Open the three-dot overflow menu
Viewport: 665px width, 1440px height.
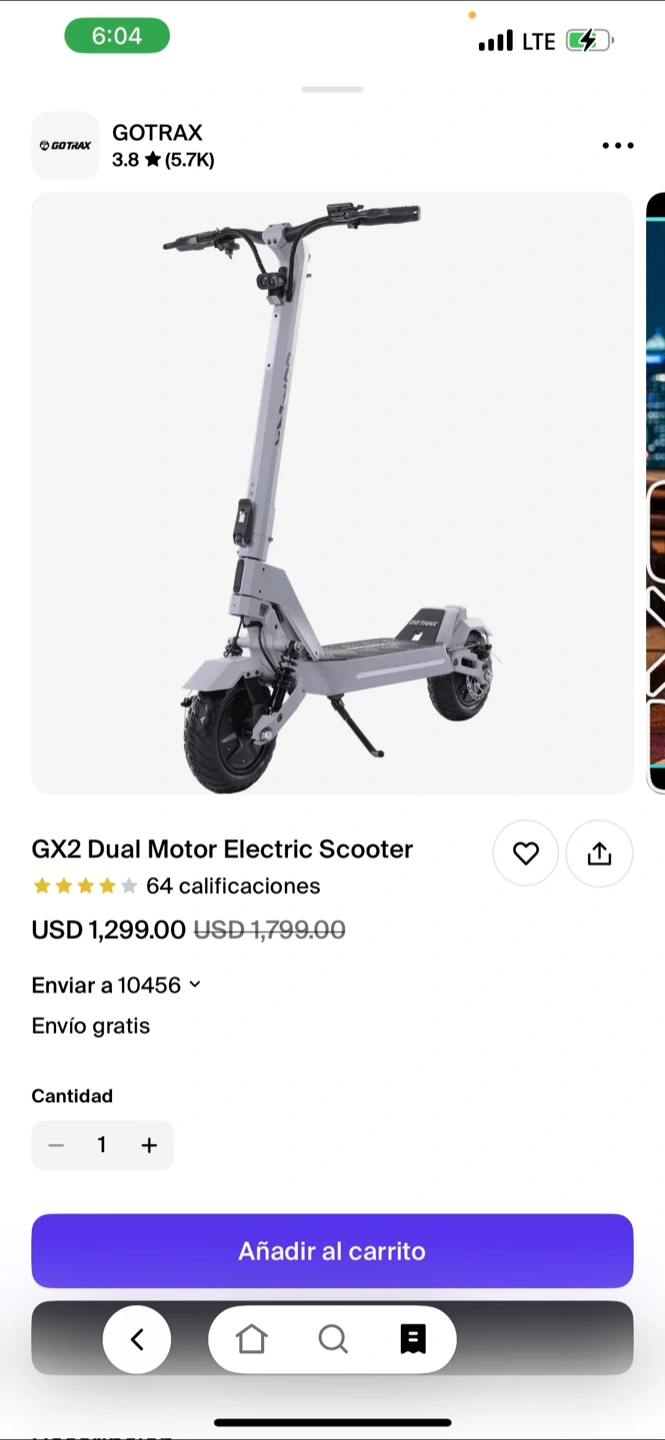(617, 146)
